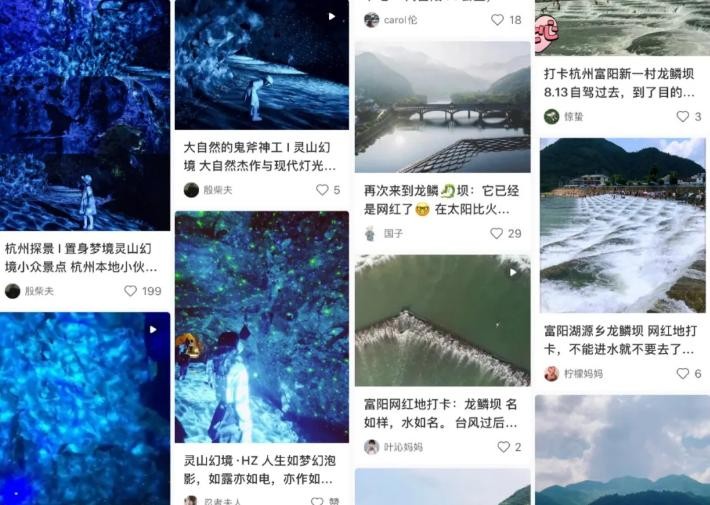This screenshot has width=710, height=505.
Task: Open the post 灵山幻境·HZ 人生如梦幻泡影
Action: coord(261,470)
